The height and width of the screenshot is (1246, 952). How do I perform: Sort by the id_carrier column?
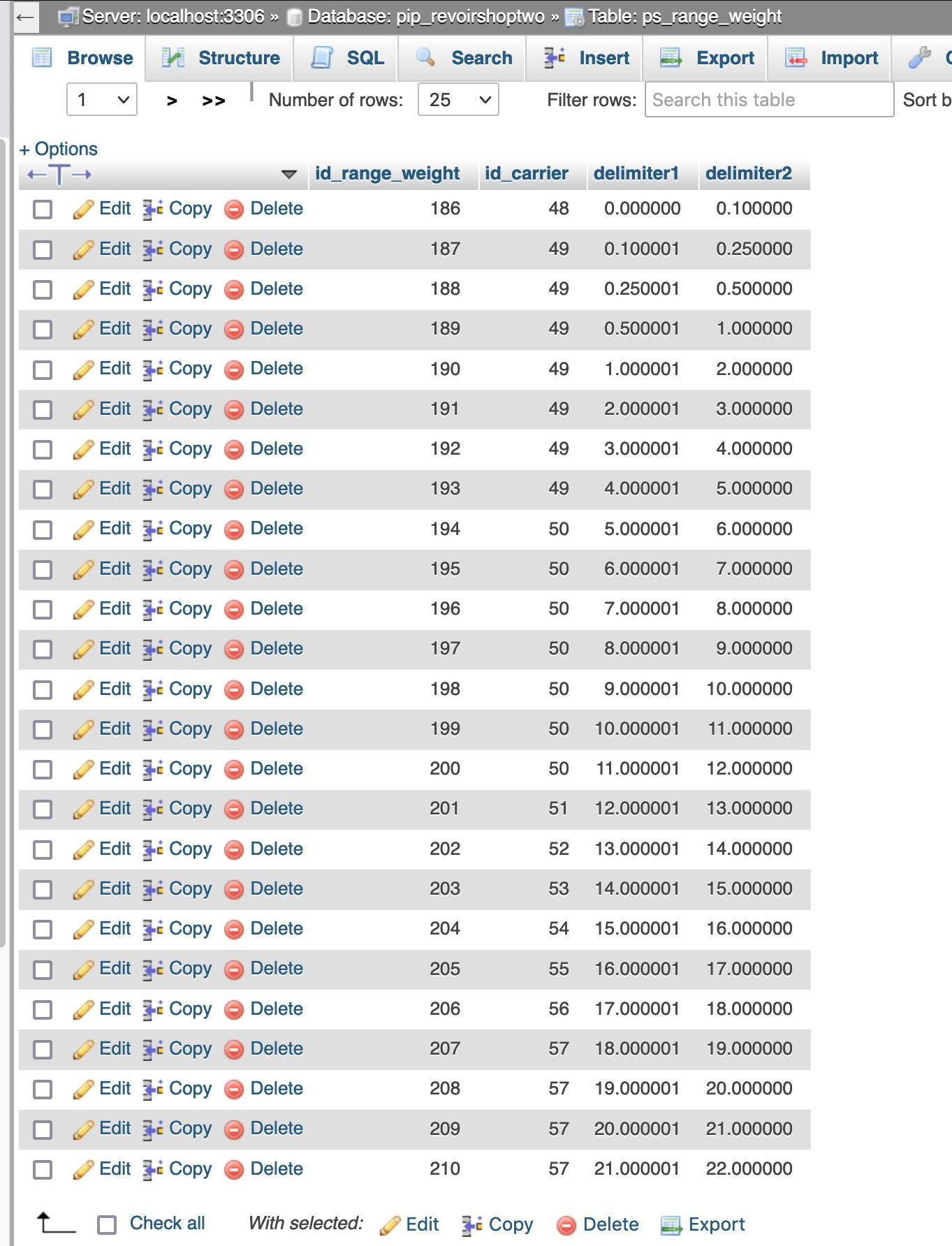pos(526,173)
